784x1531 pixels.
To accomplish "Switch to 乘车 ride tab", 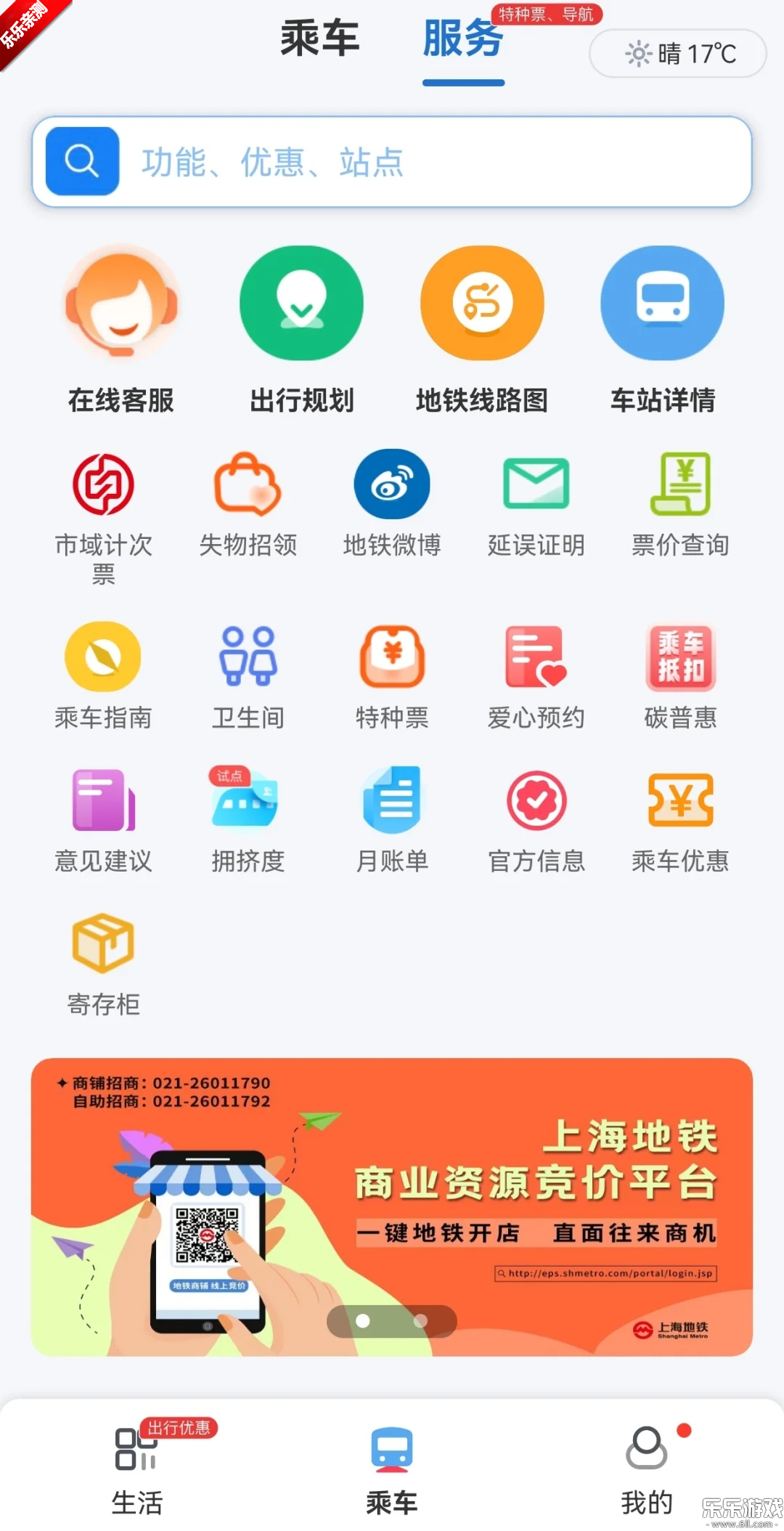I will click(x=319, y=41).
